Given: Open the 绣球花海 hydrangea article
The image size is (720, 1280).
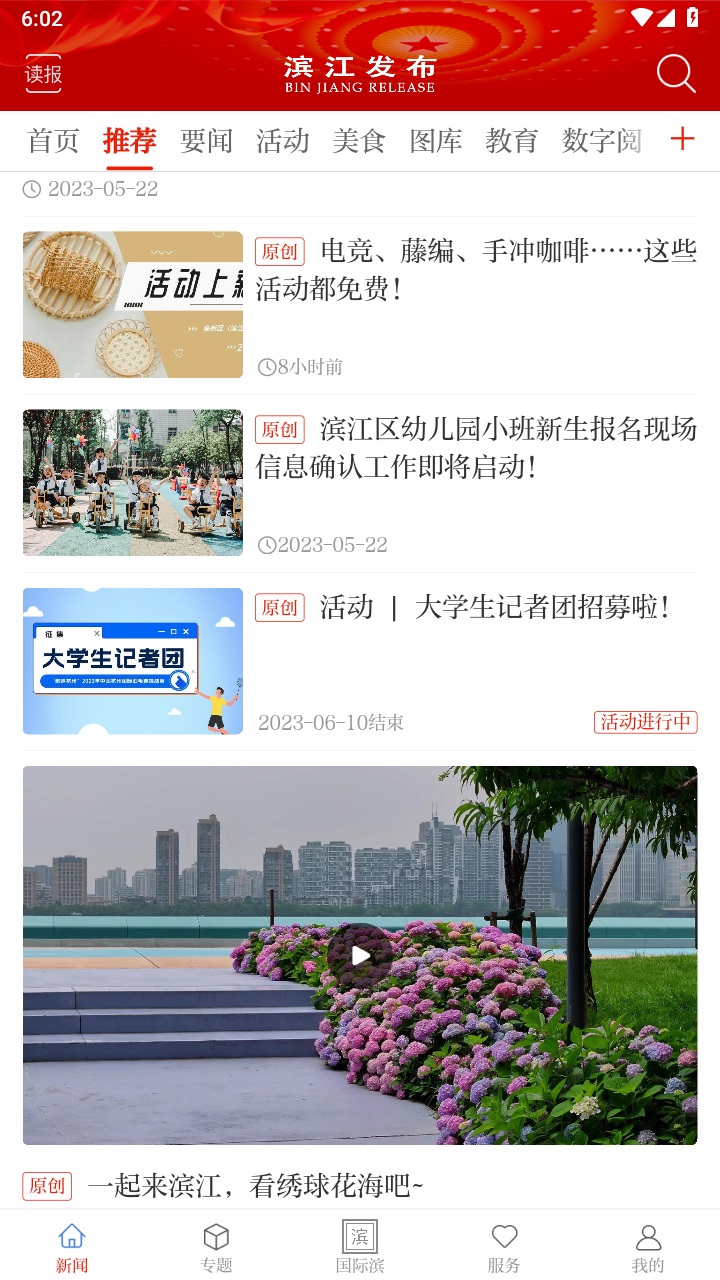Looking at the screenshot, I should pos(256,1185).
